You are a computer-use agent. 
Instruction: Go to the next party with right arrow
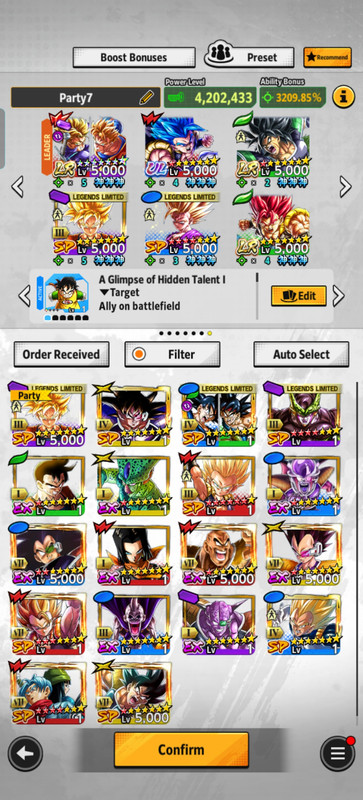pos(346,187)
